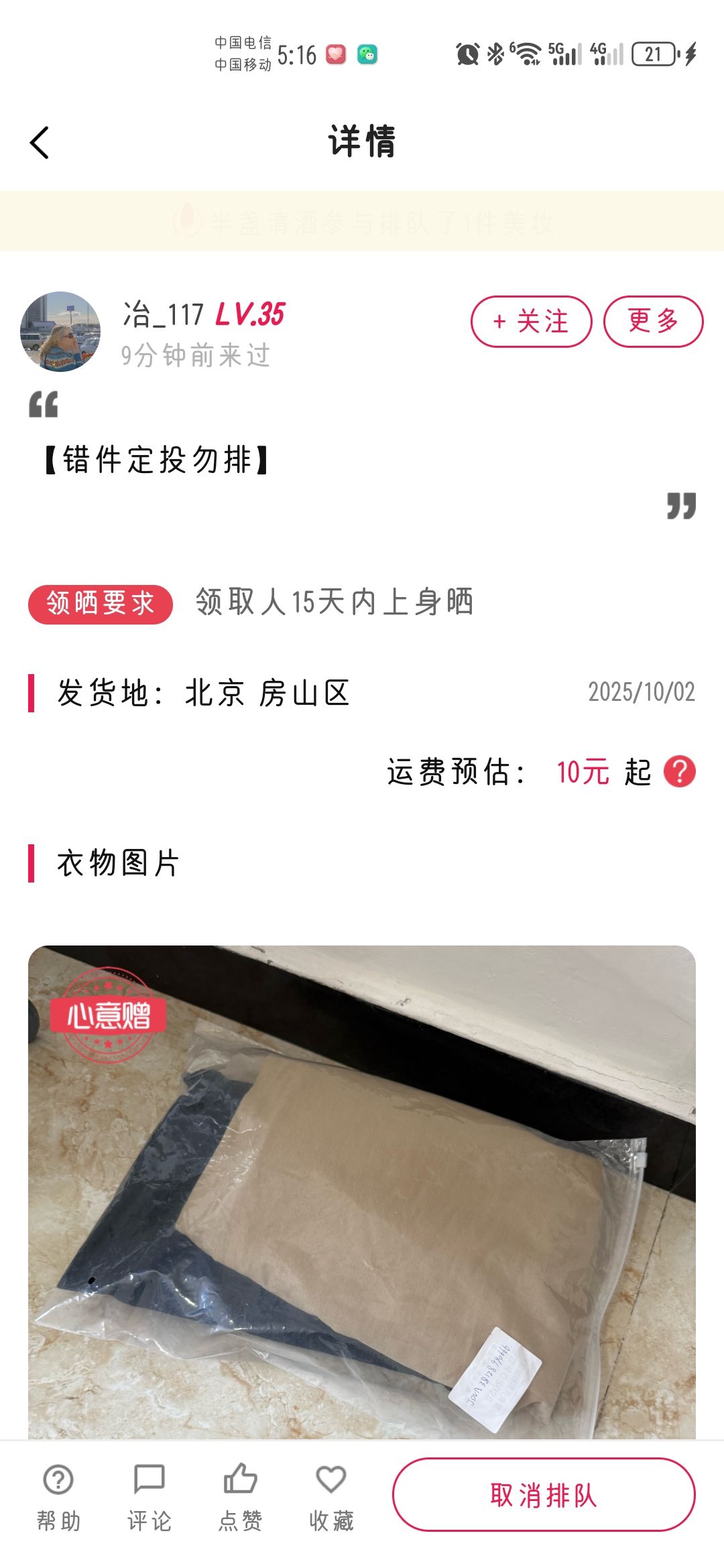The width and height of the screenshot is (724, 1568).
Task: Open 冶_117's profile avatar
Action: pyautogui.click(x=60, y=332)
